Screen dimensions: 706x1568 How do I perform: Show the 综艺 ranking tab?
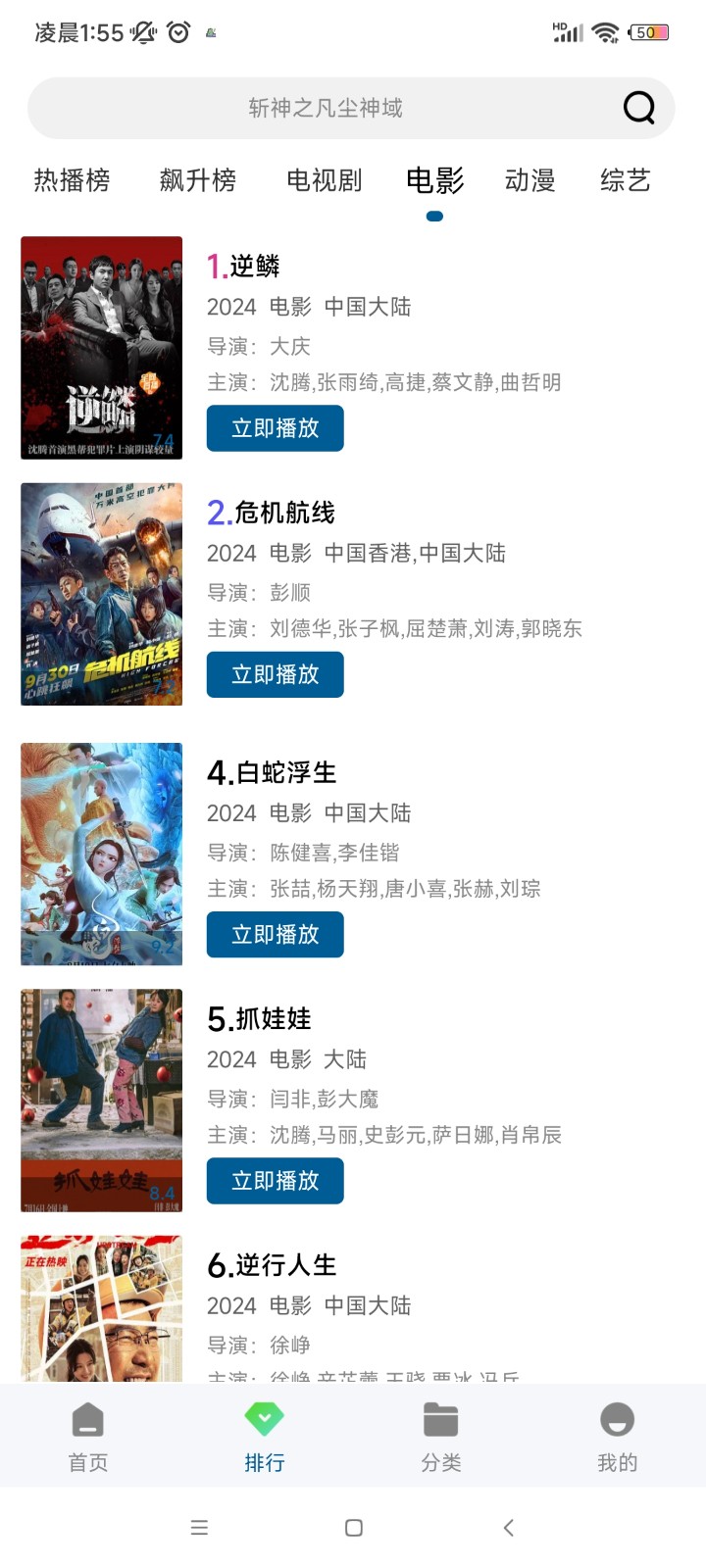(x=625, y=180)
